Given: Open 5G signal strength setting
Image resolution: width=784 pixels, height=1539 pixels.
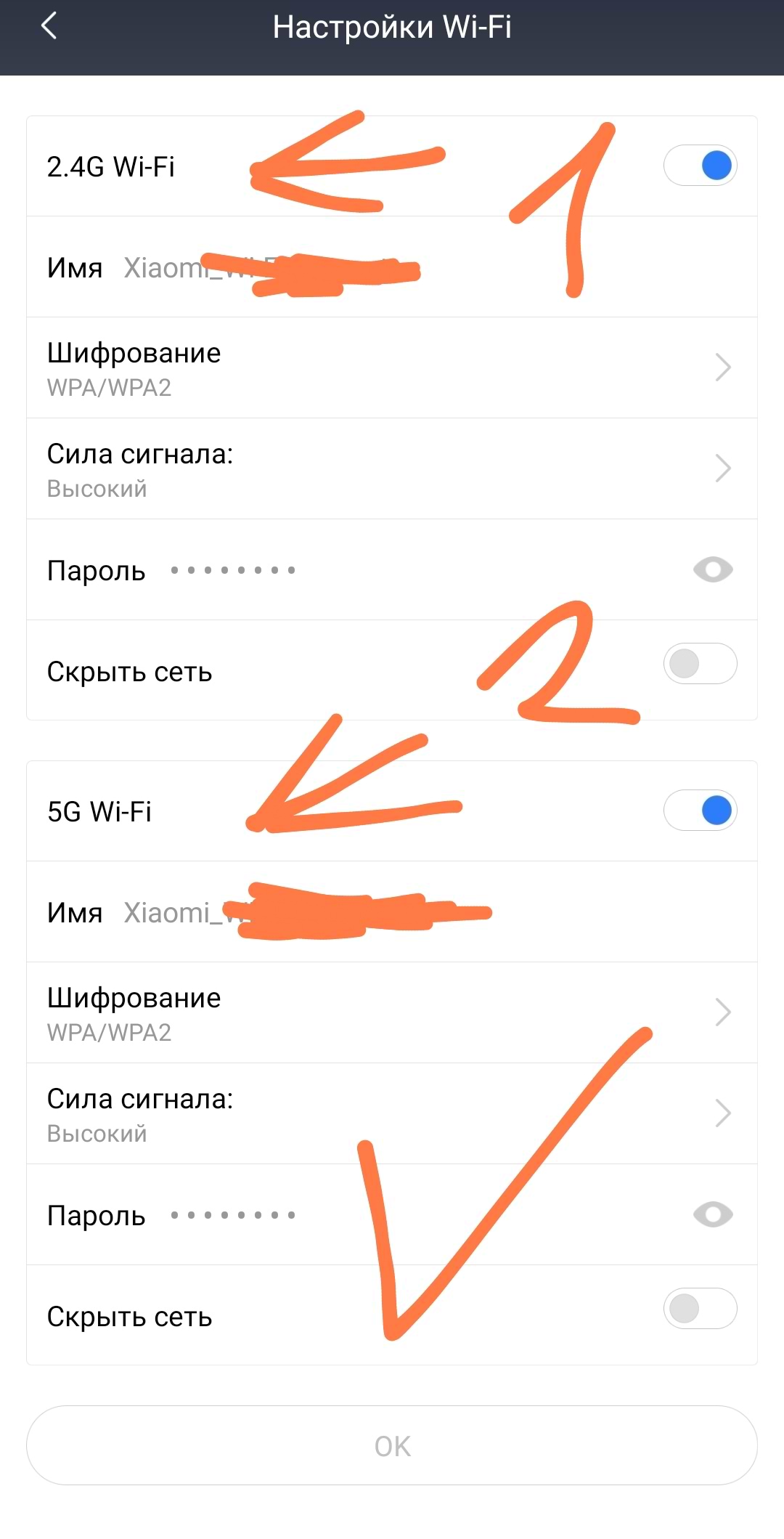Looking at the screenshot, I should coord(392,1113).
